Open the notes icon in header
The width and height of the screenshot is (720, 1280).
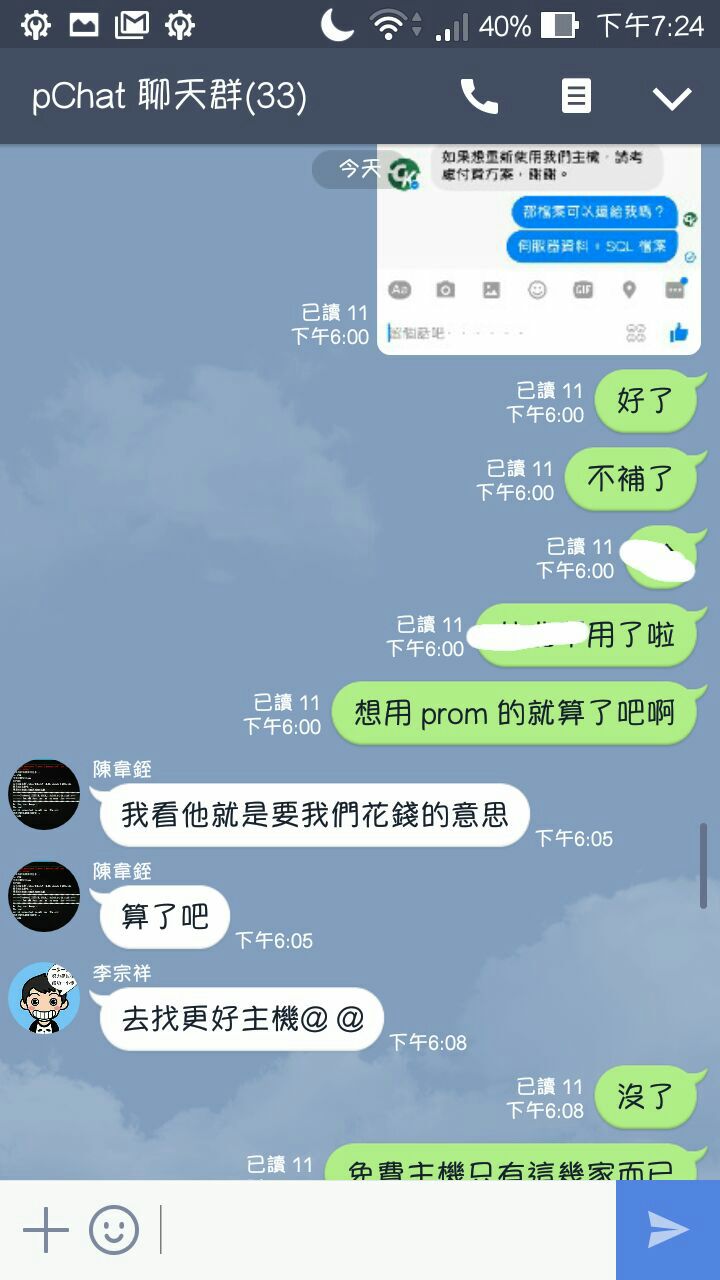point(576,97)
